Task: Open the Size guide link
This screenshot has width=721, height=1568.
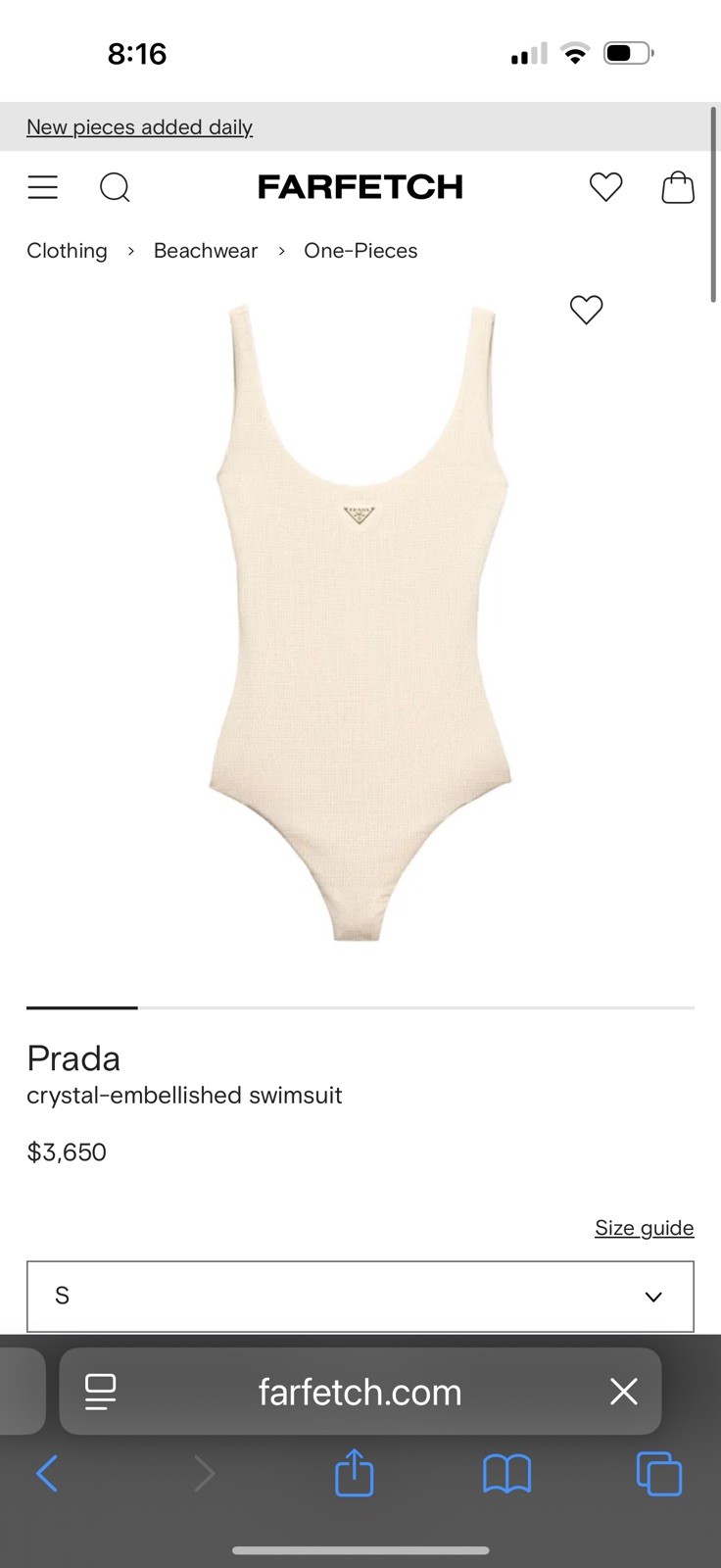Action: click(x=645, y=1228)
